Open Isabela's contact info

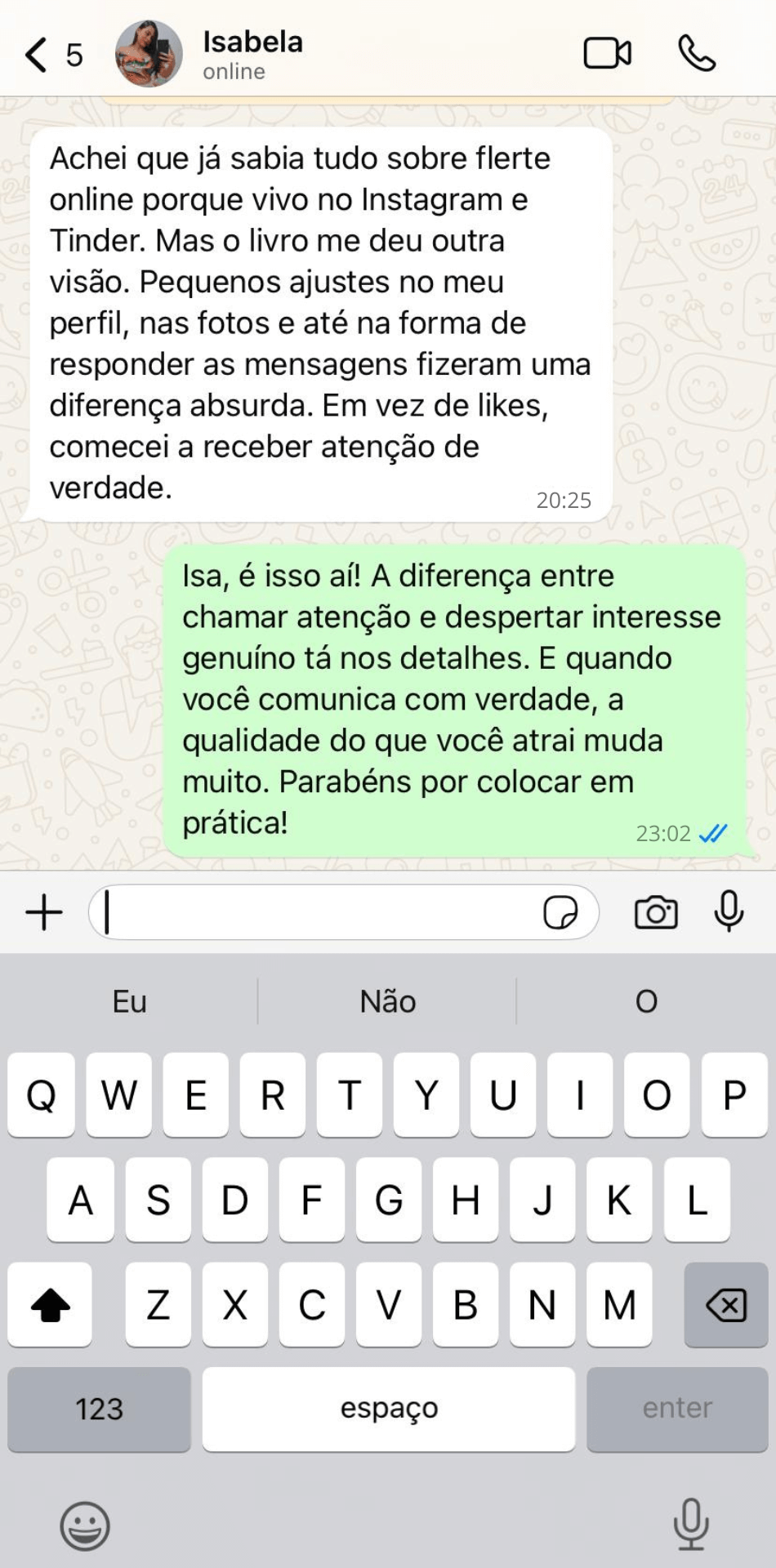pyautogui.click(x=252, y=54)
